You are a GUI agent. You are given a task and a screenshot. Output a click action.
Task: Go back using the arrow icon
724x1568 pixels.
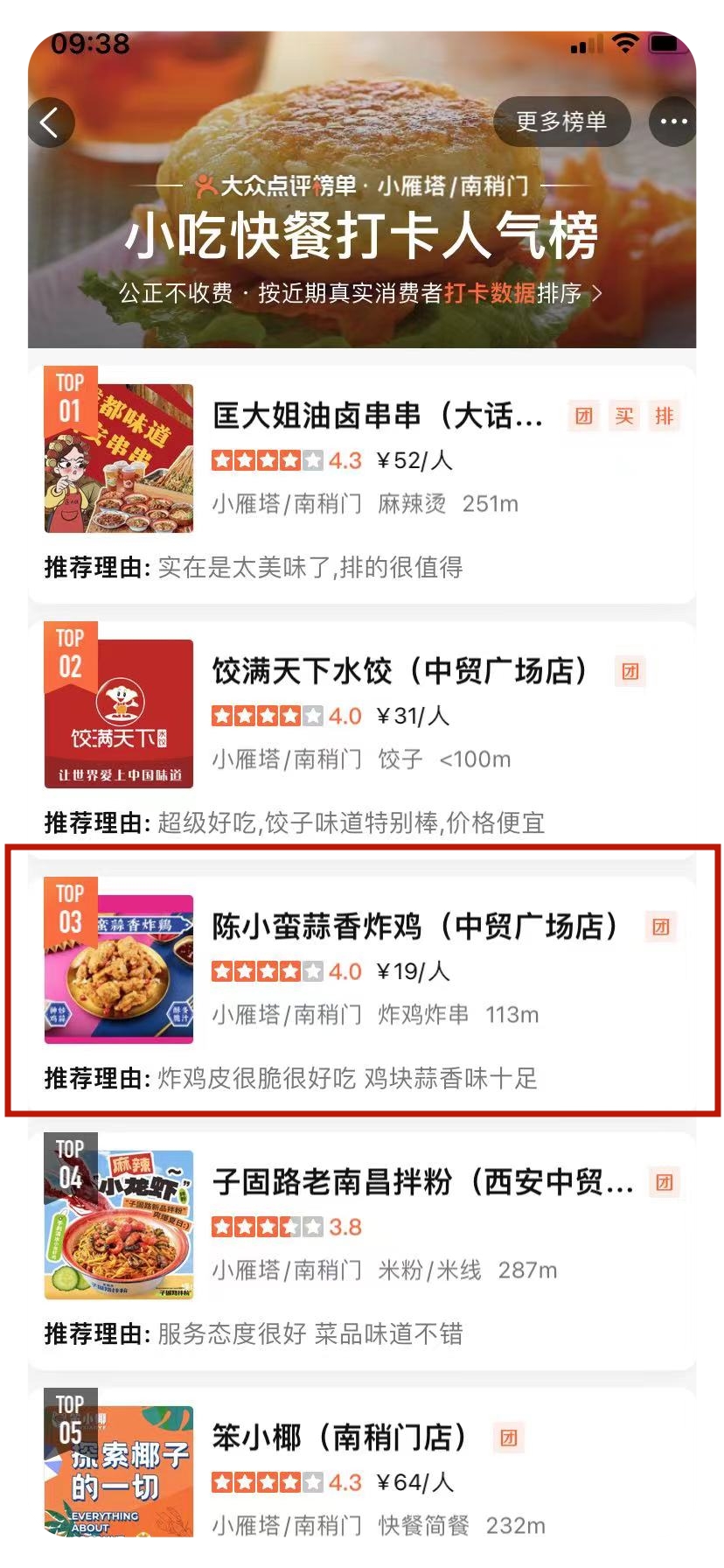pyautogui.click(x=50, y=122)
